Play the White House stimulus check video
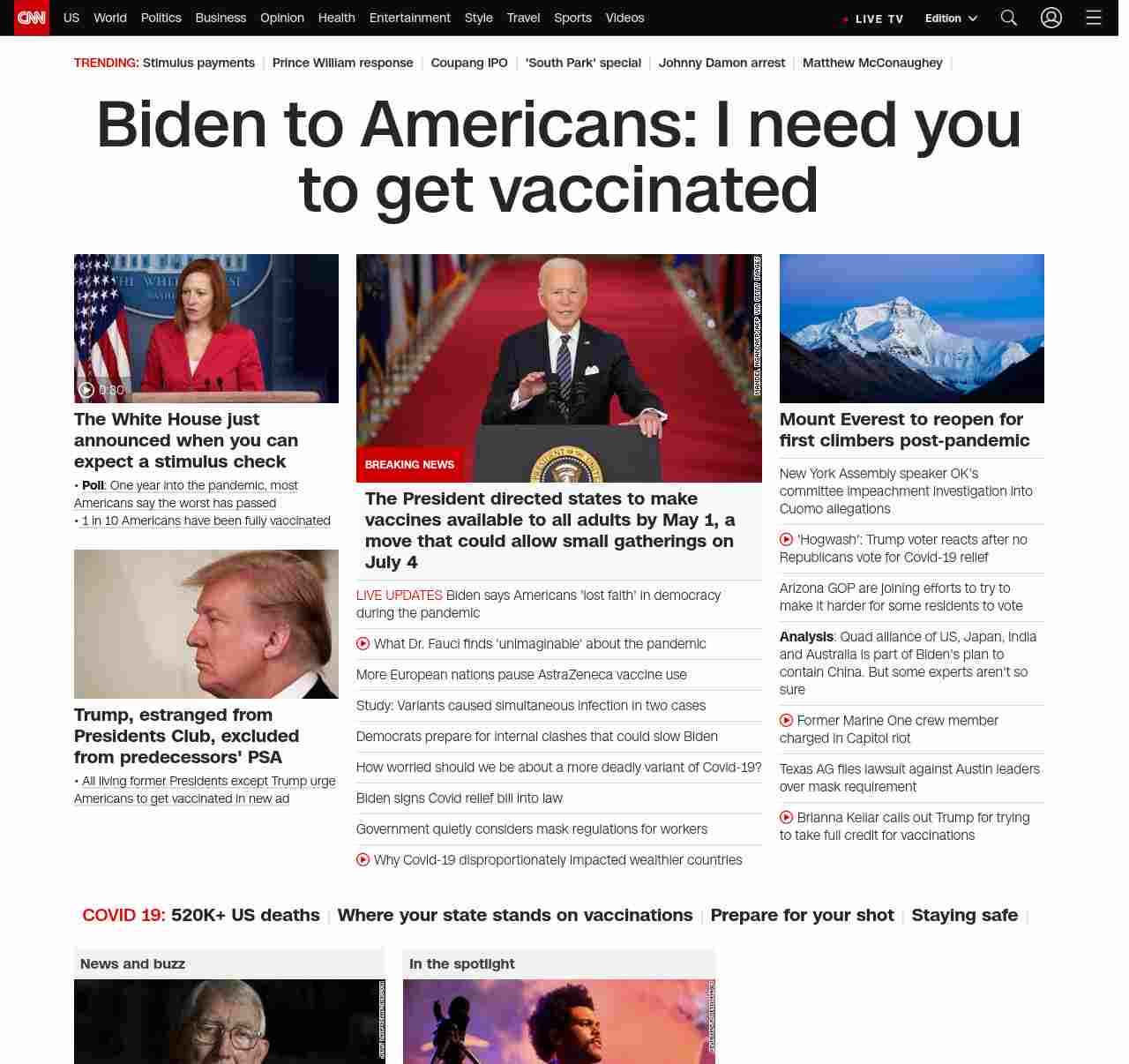This screenshot has height=1064, width=1129. pyautogui.click(x=206, y=328)
